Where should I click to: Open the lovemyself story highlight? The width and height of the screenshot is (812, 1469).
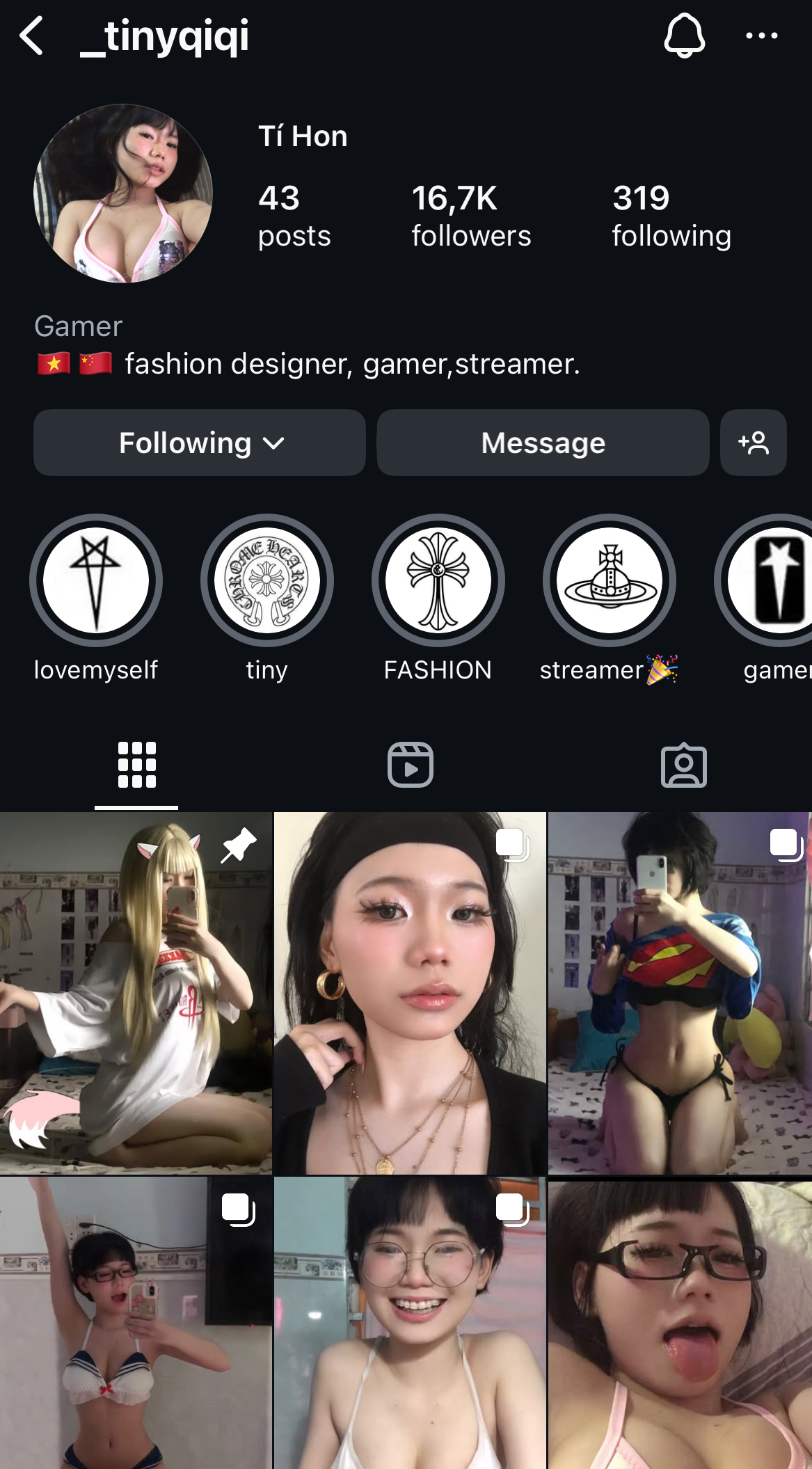[x=96, y=580]
